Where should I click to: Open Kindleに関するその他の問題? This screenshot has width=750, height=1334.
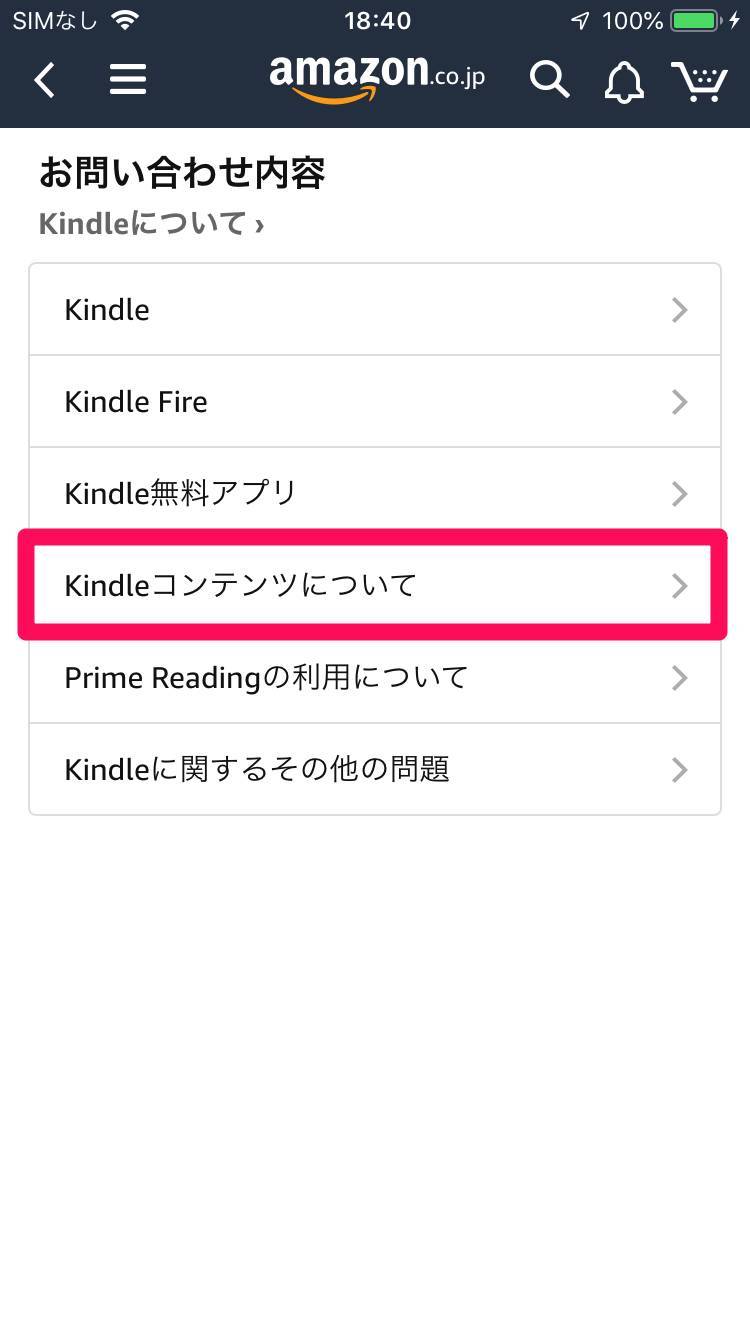tap(375, 770)
